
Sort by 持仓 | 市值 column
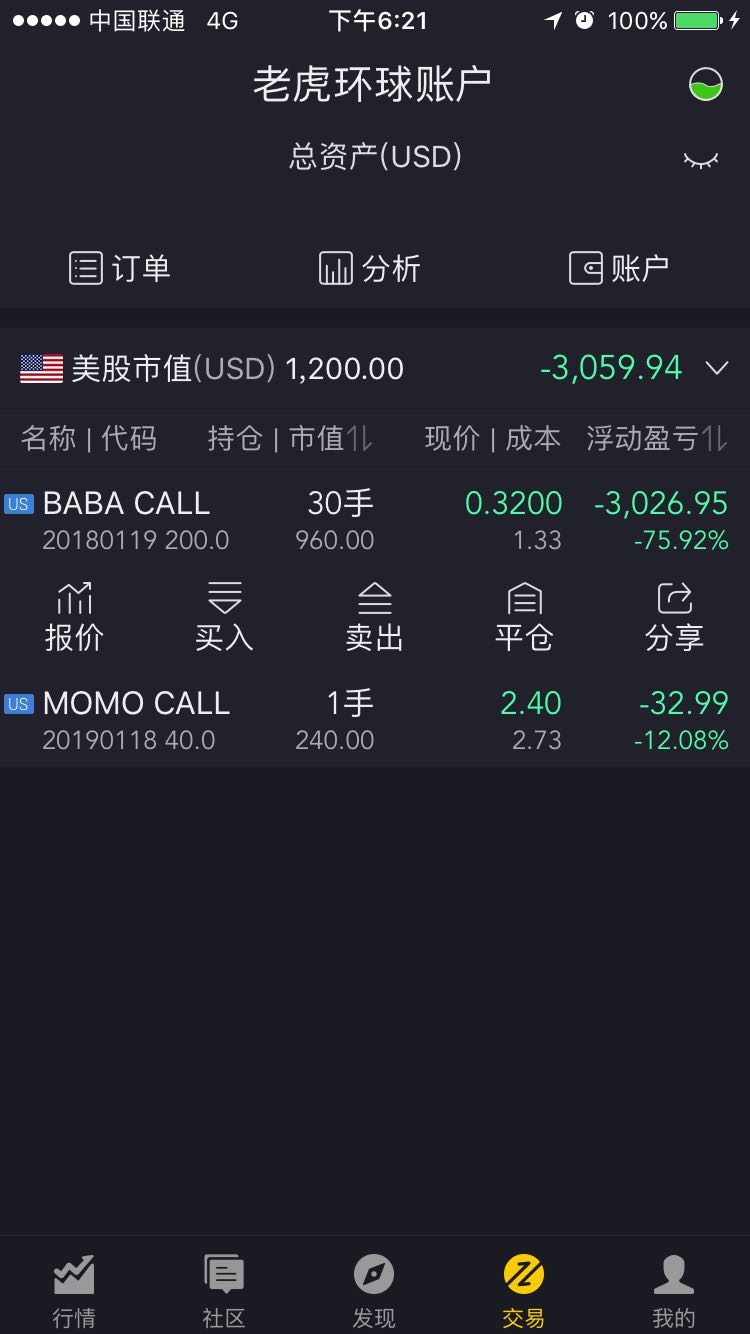pyautogui.click(x=290, y=438)
